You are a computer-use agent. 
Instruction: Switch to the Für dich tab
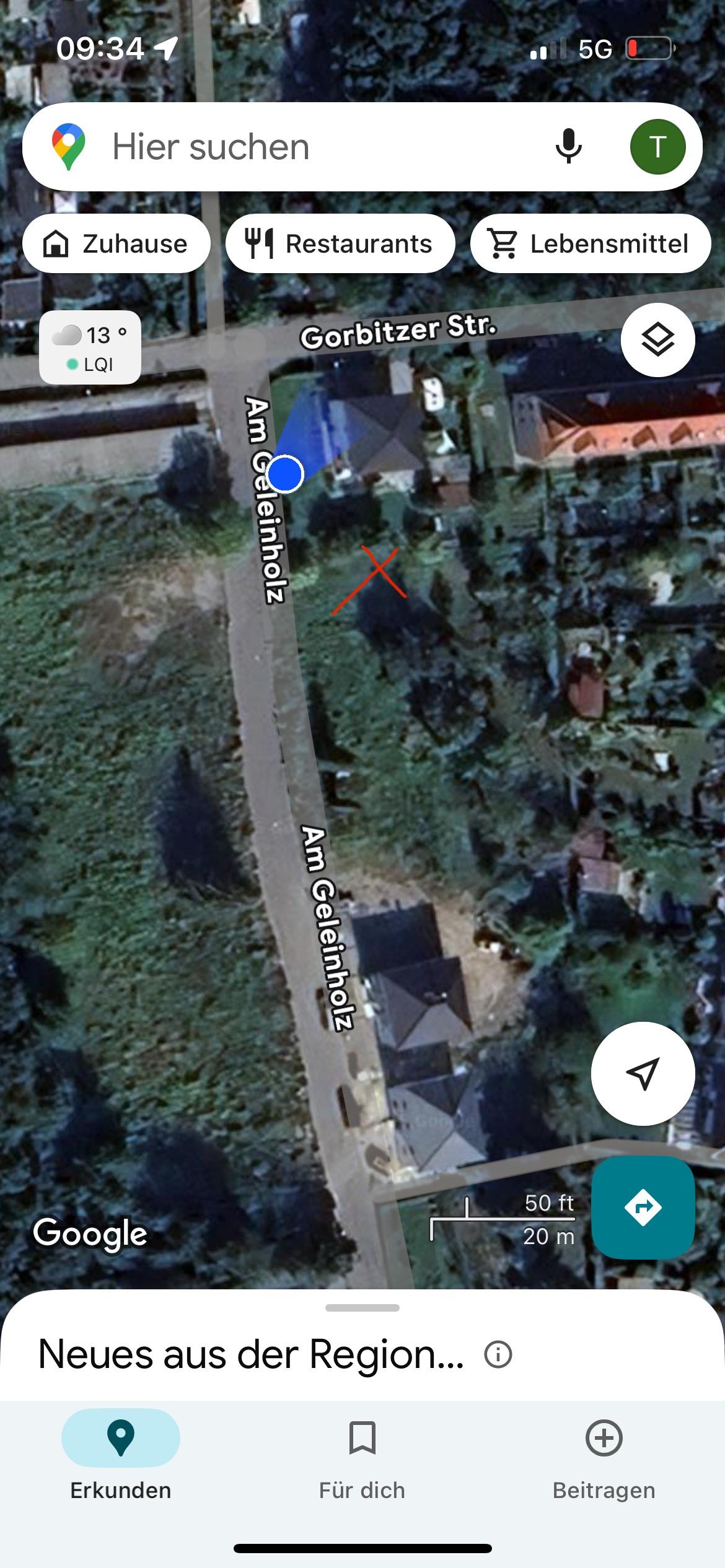362,1459
